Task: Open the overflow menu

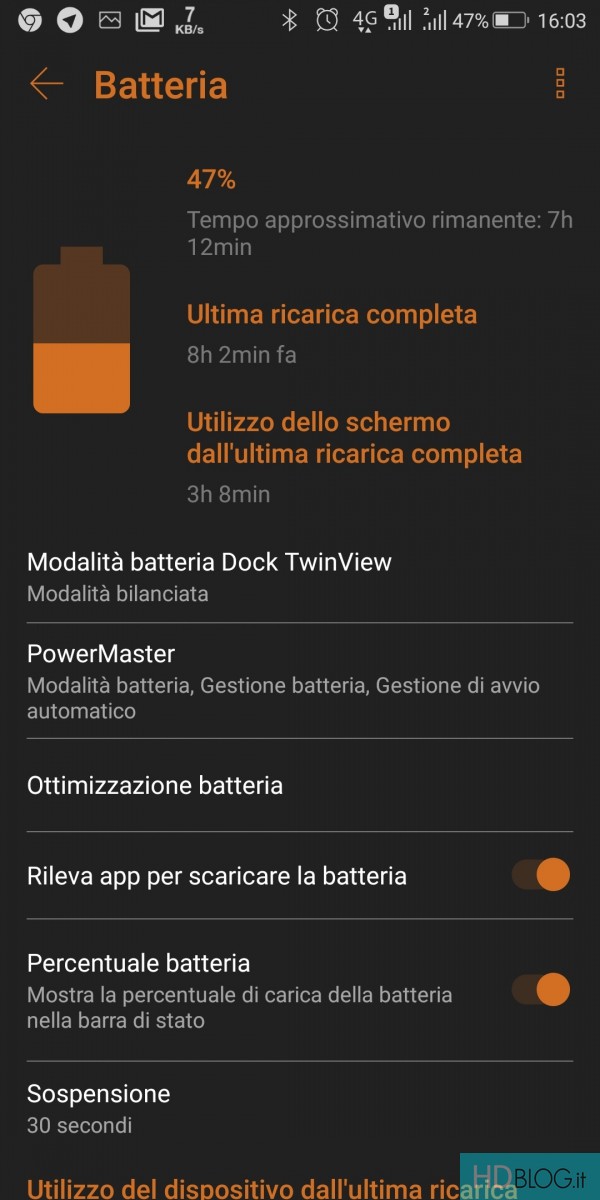Action: tap(560, 84)
